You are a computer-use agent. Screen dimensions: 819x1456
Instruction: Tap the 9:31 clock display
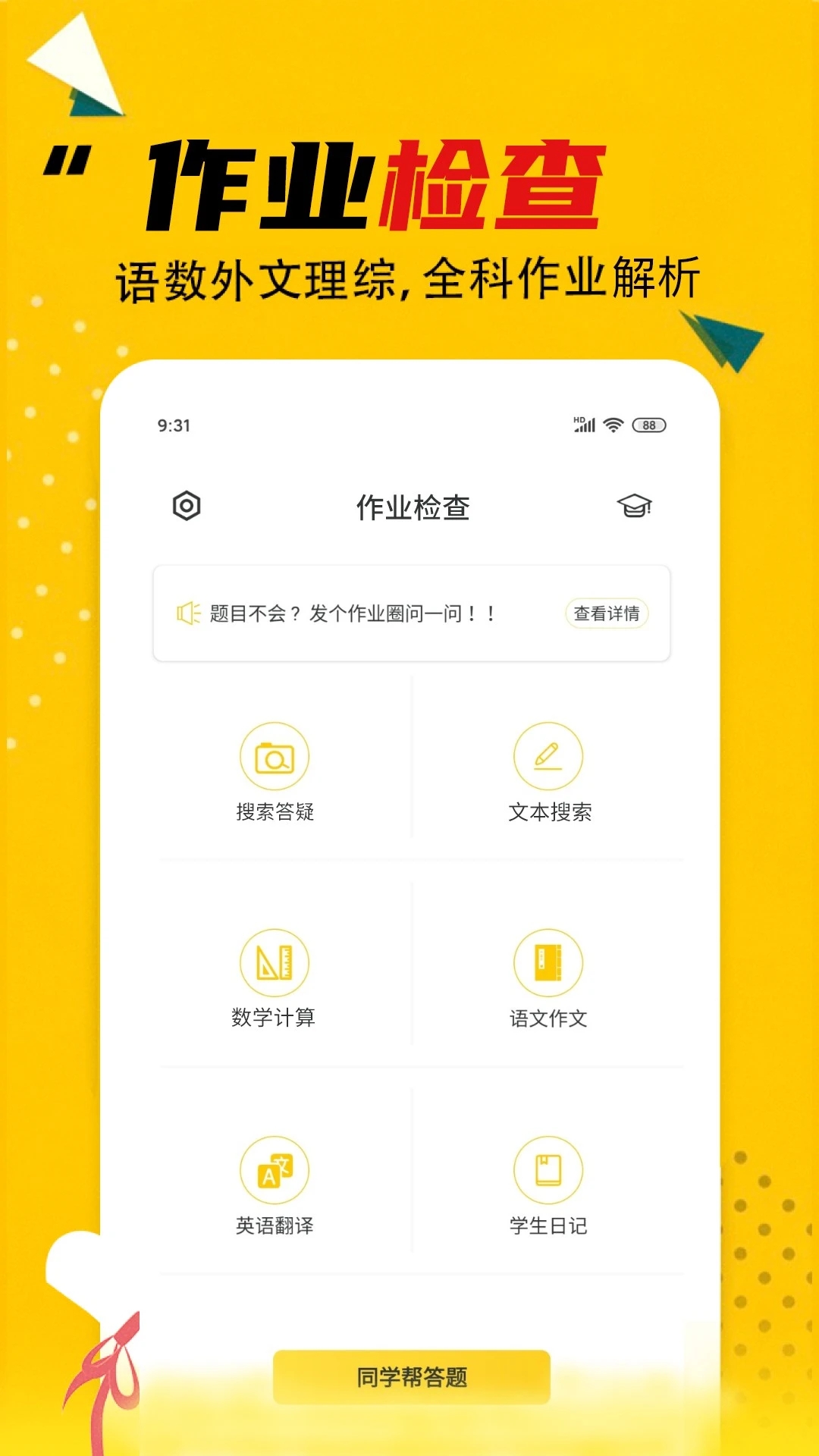(x=176, y=426)
